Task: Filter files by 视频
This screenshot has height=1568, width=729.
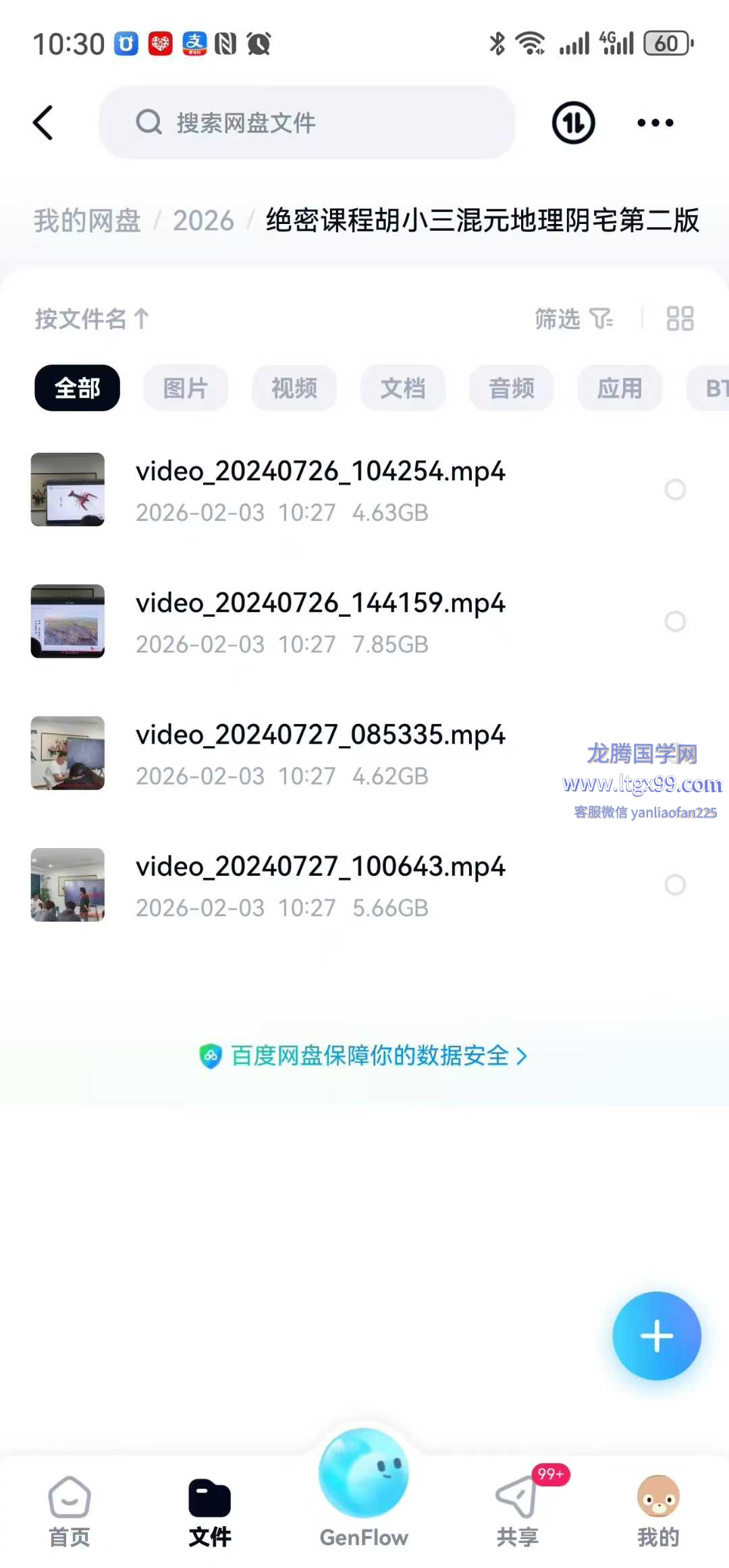Action: pos(294,388)
